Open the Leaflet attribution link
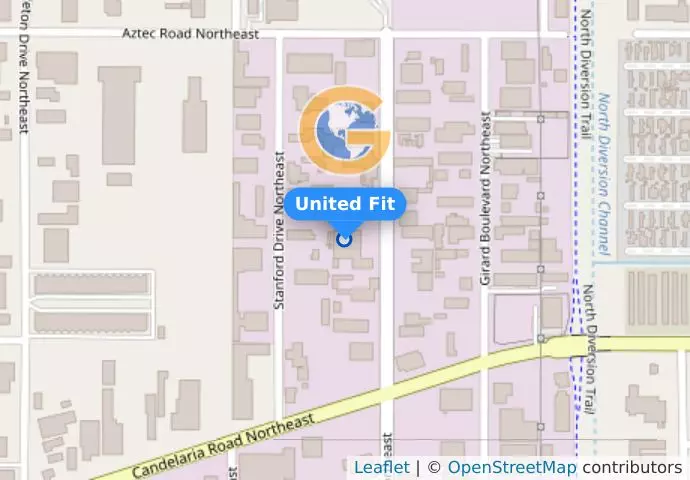The image size is (690, 480). pyautogui.click(x=381, y=467)
